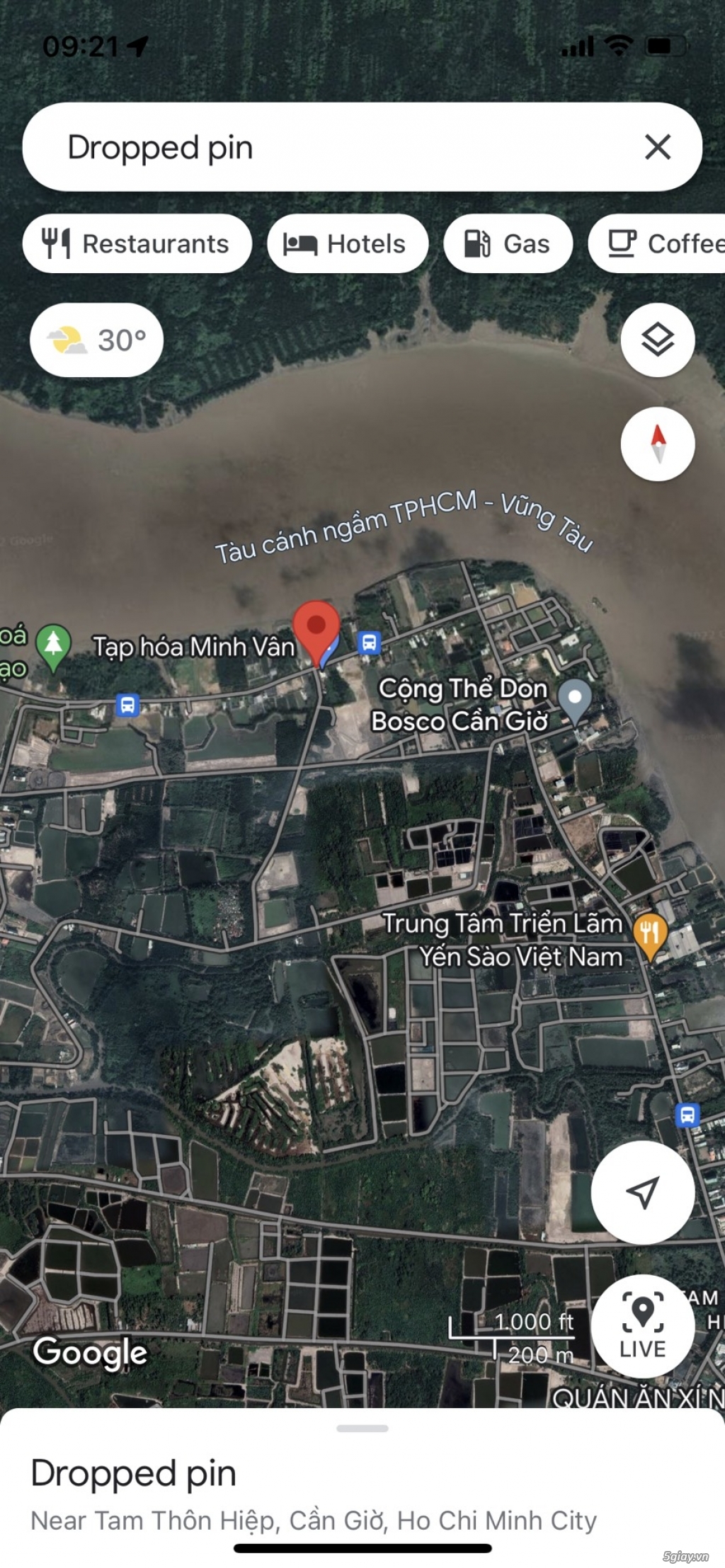
Task: Open the map layers selector
Action: [658, 341]
